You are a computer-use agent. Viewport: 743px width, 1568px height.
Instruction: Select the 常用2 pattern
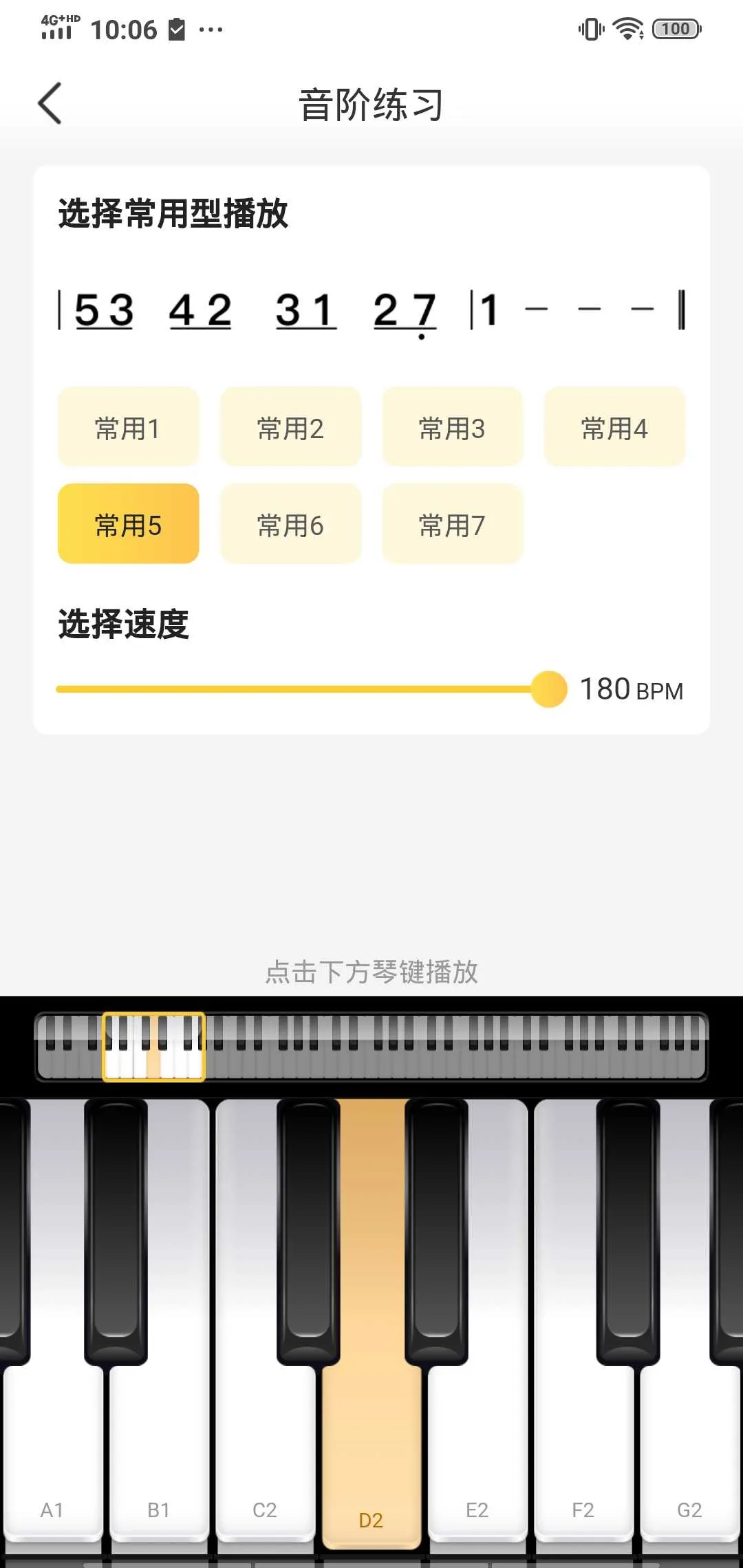(x=290, y=428)
